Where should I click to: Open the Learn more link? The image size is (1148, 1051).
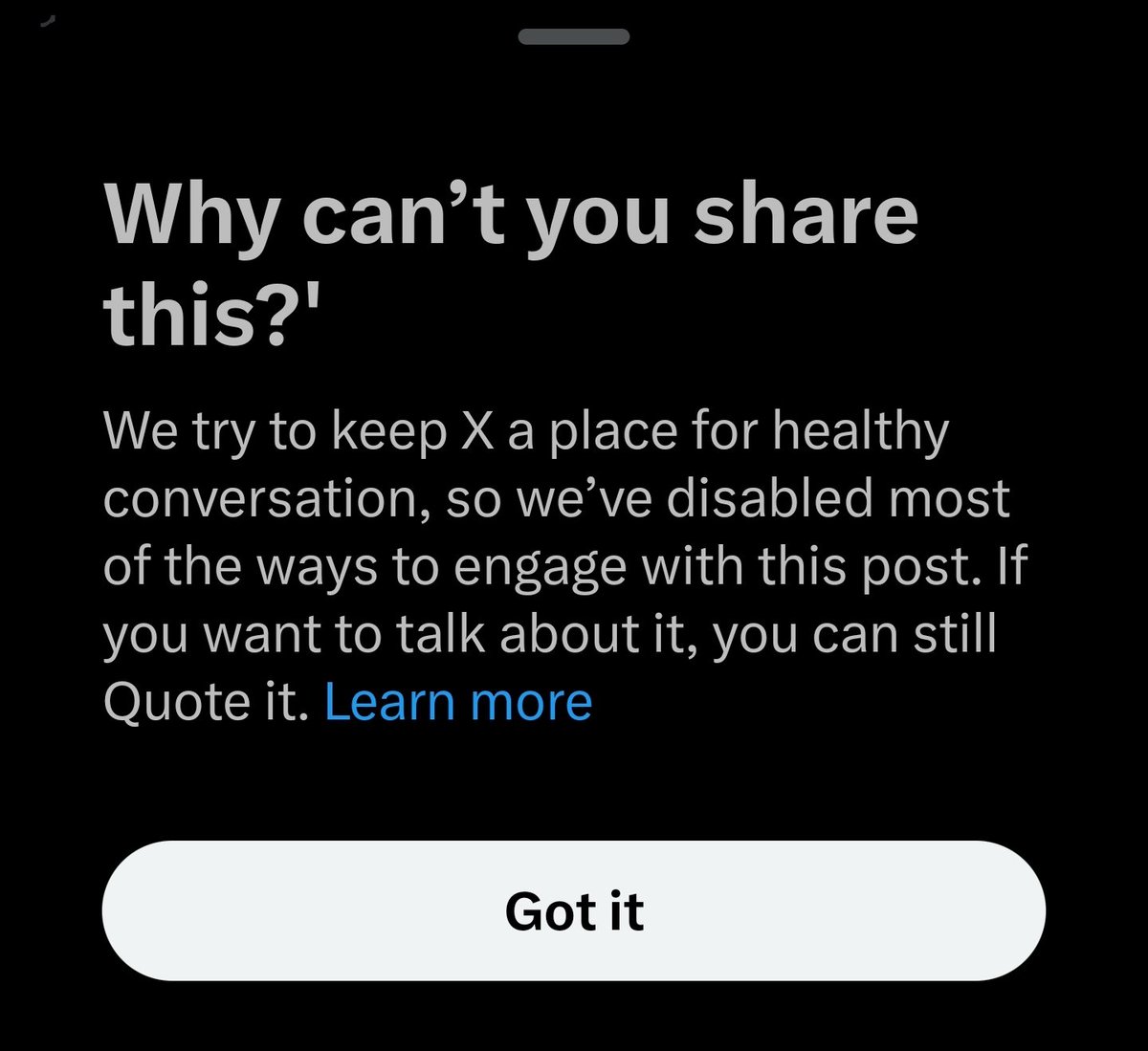pos(458,702)
